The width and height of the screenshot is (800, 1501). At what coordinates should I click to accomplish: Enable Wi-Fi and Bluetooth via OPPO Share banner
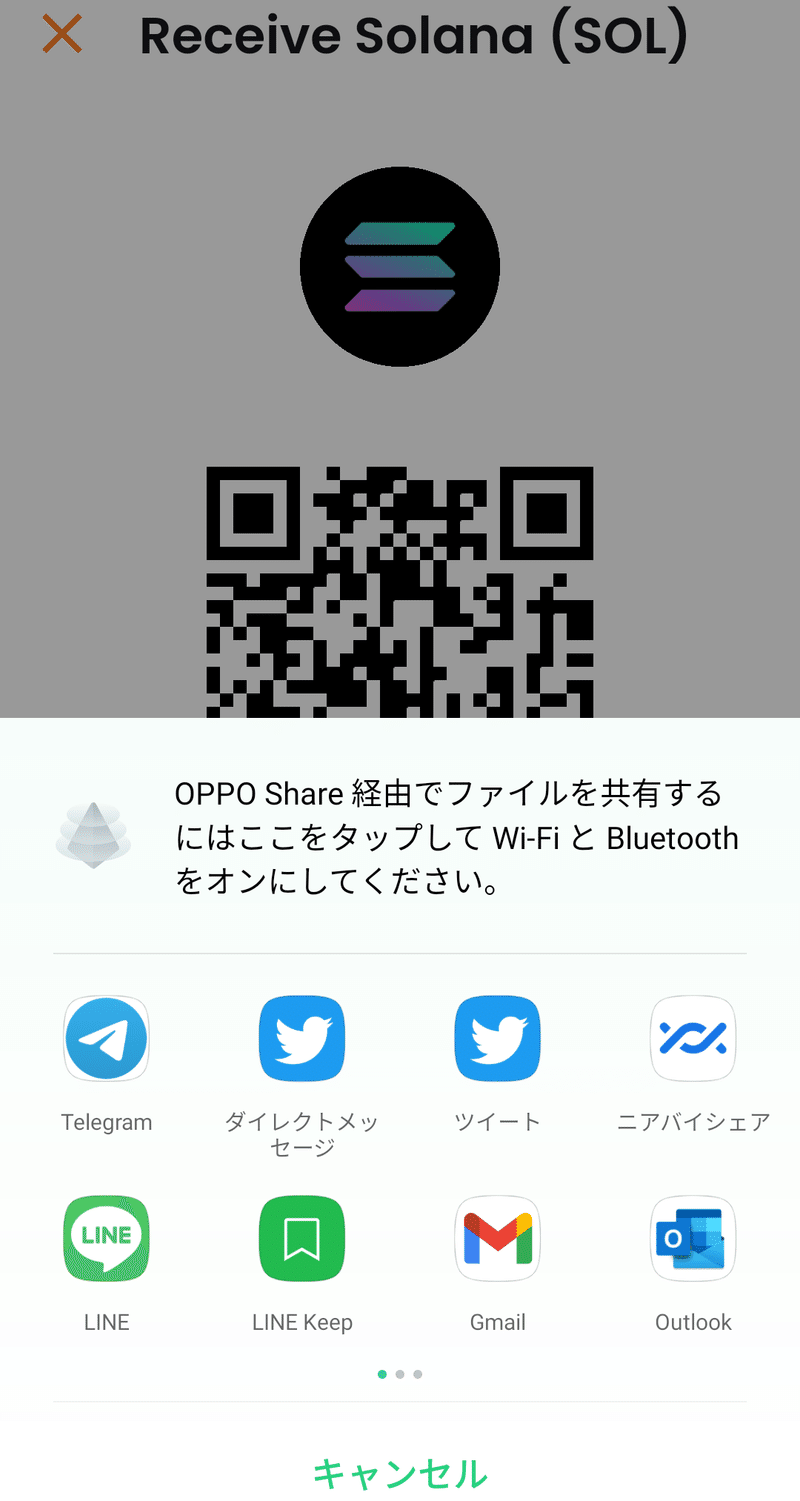tap(456, 834)
